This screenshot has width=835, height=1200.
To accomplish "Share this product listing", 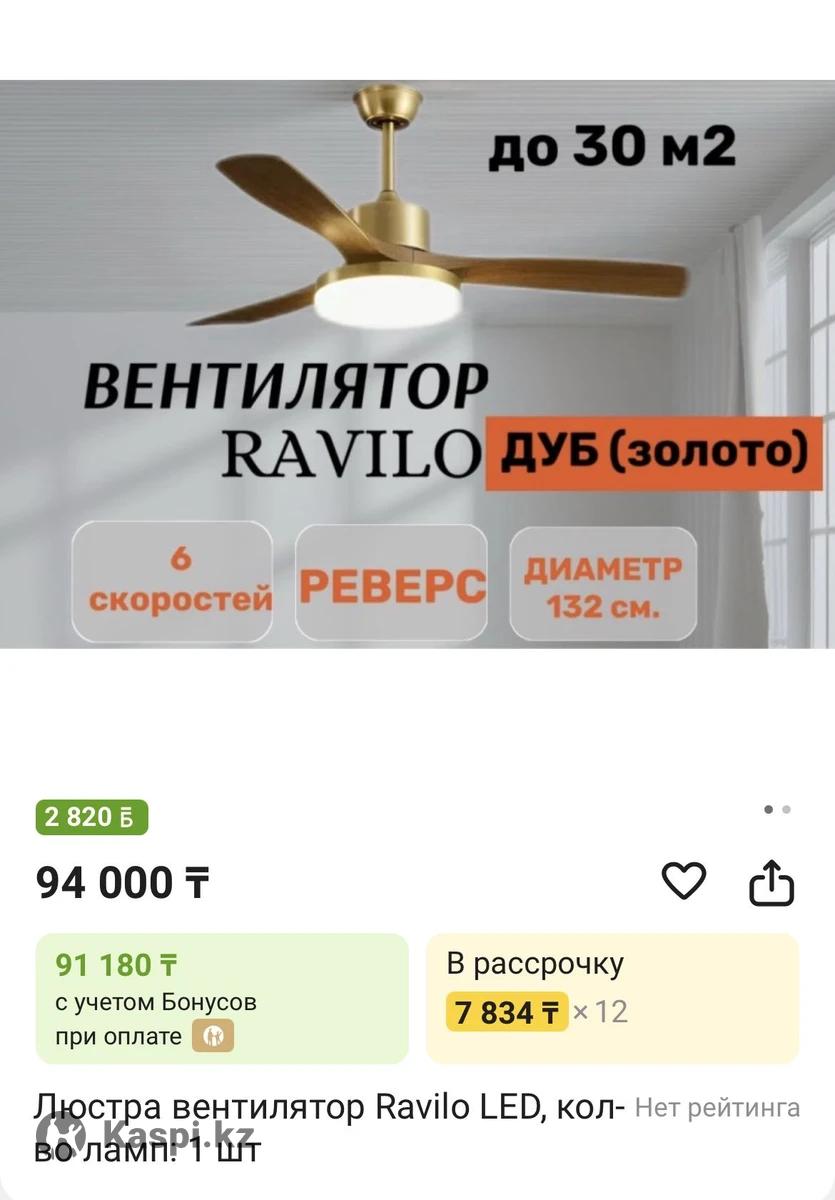I will coord(771,883).
